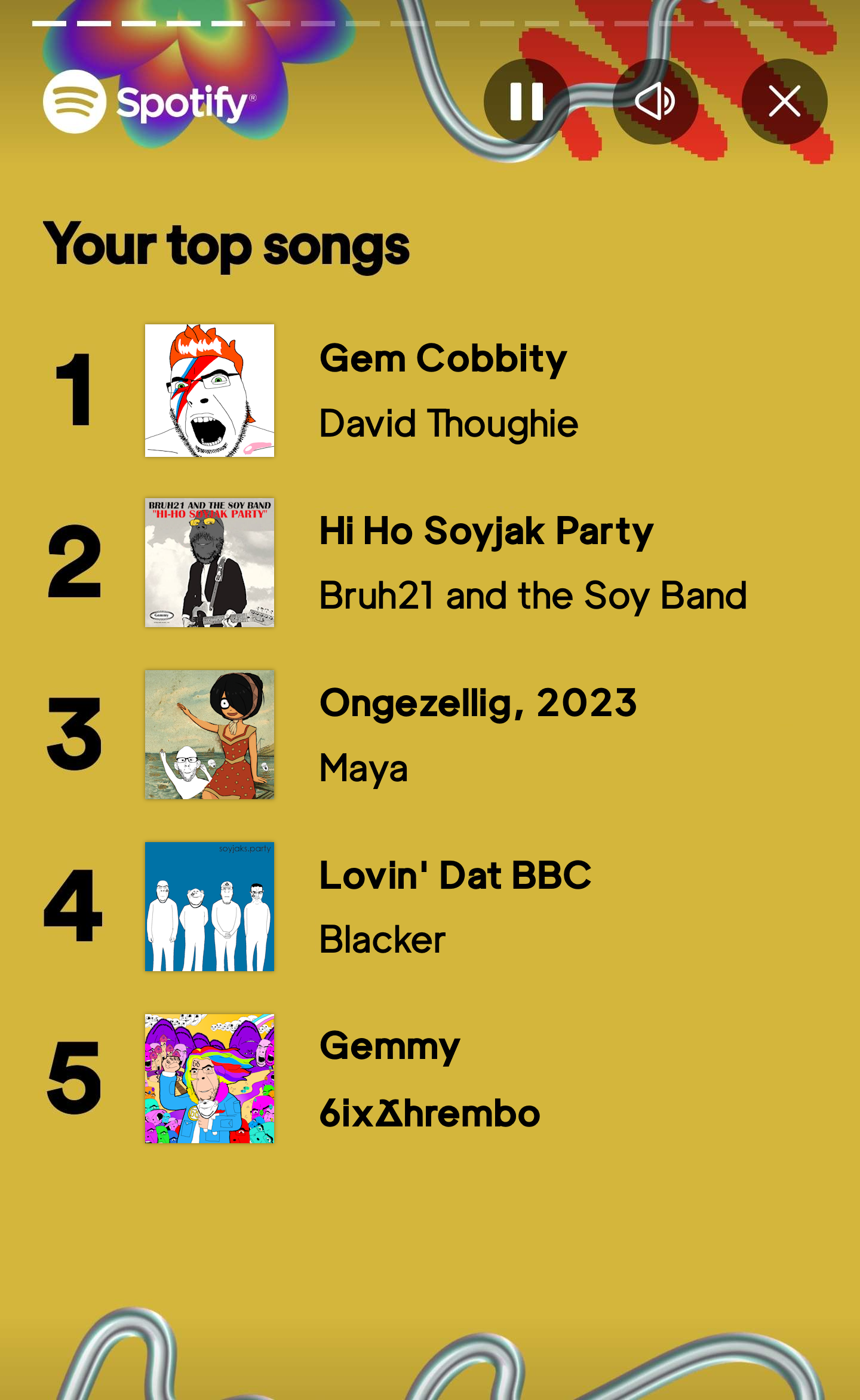Close the Wrapped story
This screenshot has height=1400, width=860.
coord(784,102)
